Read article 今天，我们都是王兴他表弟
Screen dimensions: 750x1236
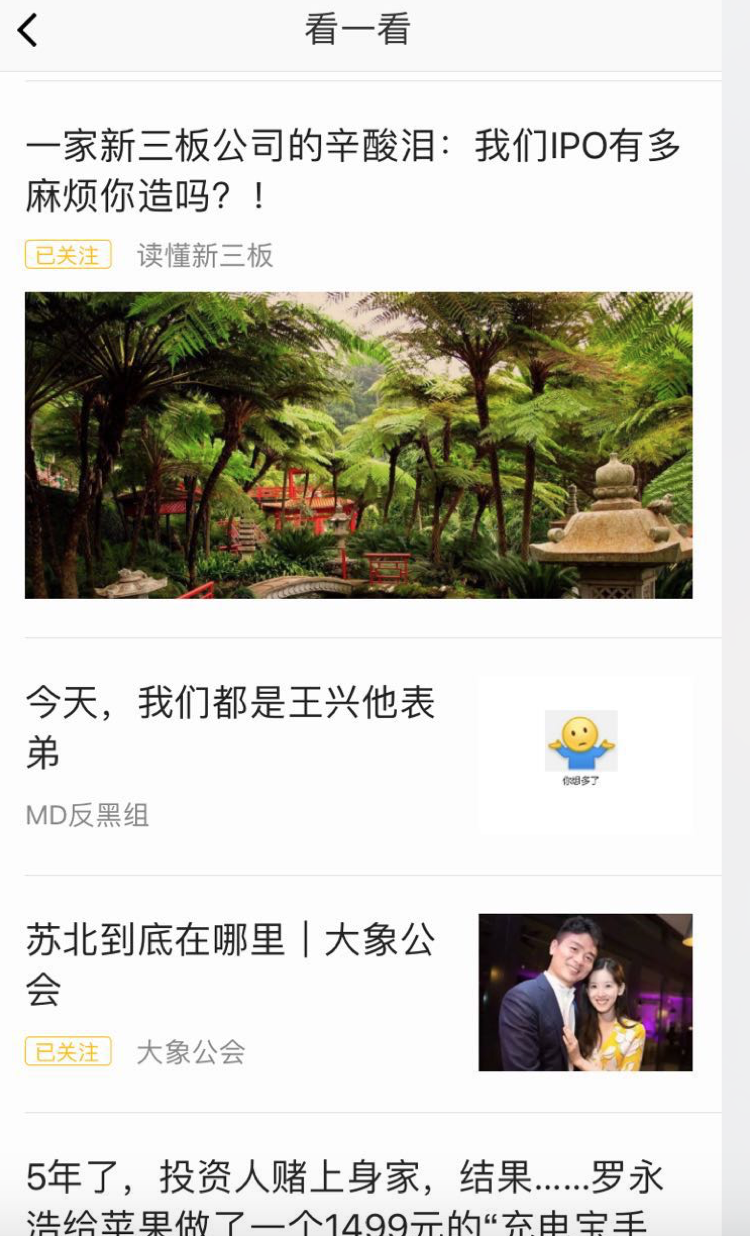pyautogui.click(x=230, y=727)
